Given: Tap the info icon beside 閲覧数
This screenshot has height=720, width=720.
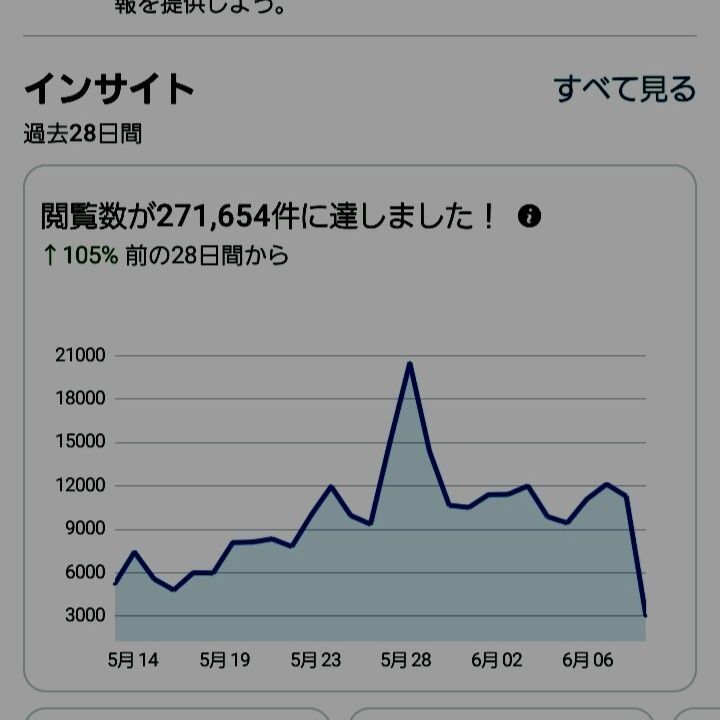Looking at the screenshot, I should (530, 216).
